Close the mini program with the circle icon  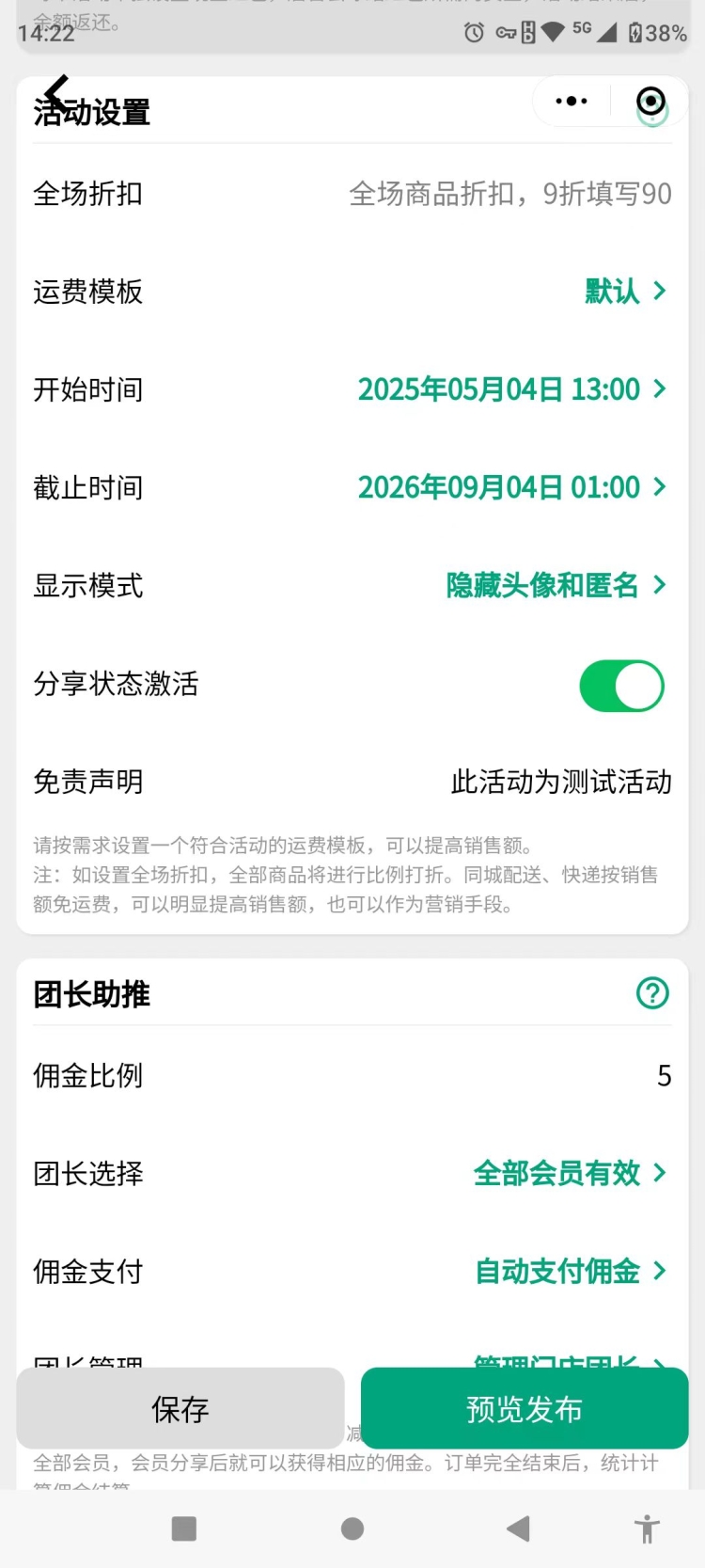(x=650, y=101)
